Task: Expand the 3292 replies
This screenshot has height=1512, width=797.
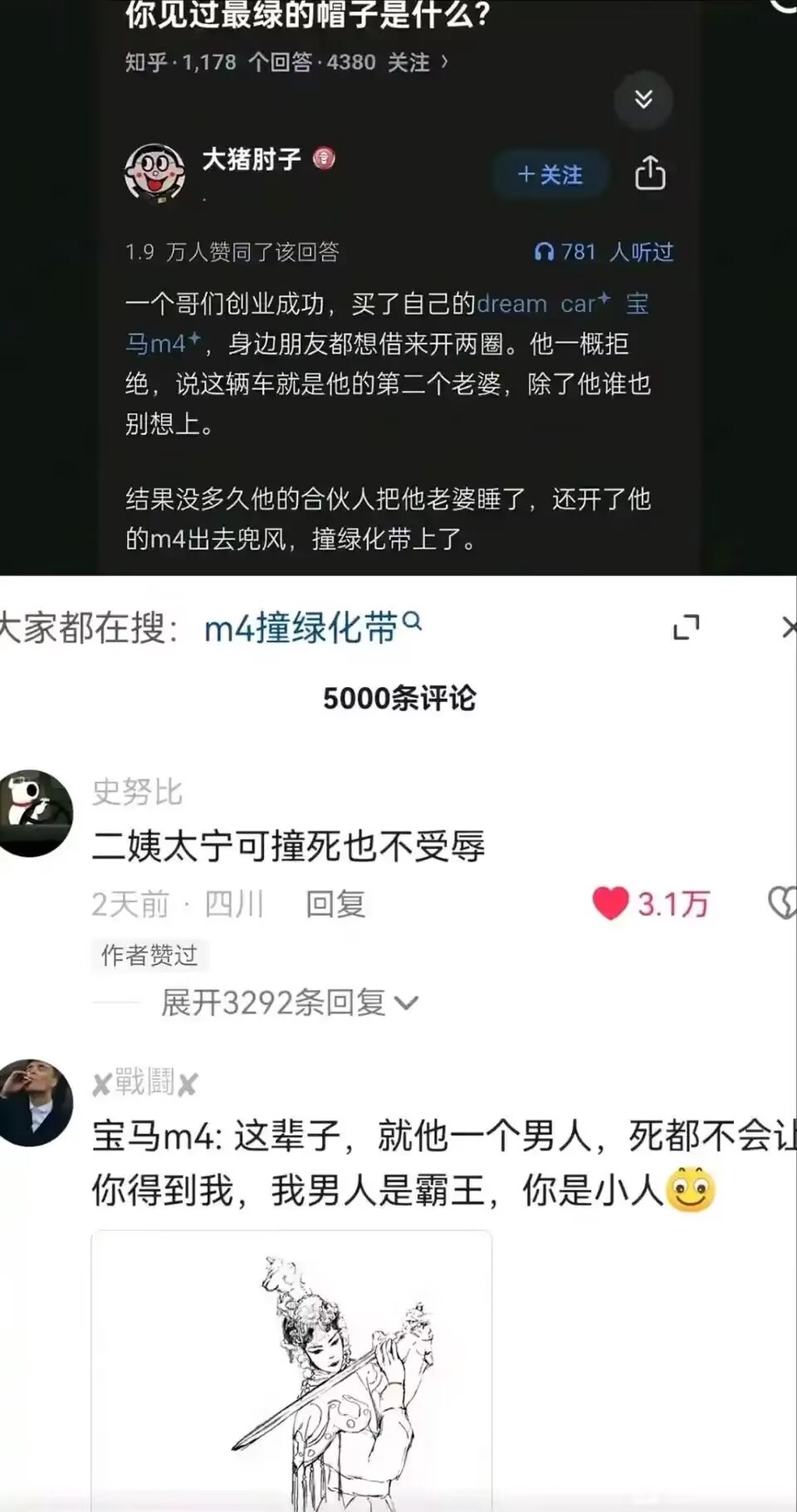Action: [x=290, y=1002]
